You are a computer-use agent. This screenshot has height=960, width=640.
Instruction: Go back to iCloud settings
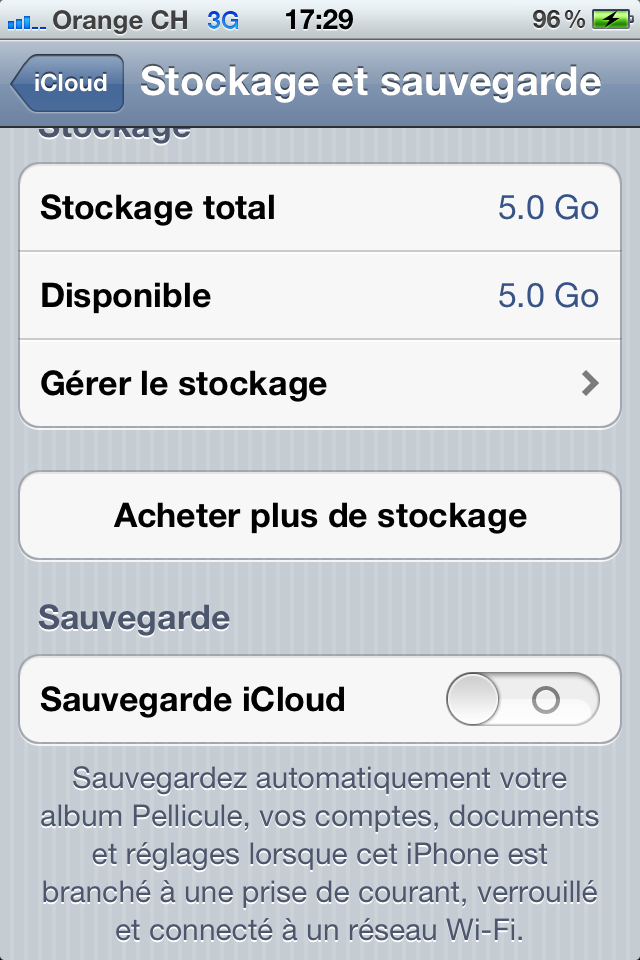tap(67, 83)
